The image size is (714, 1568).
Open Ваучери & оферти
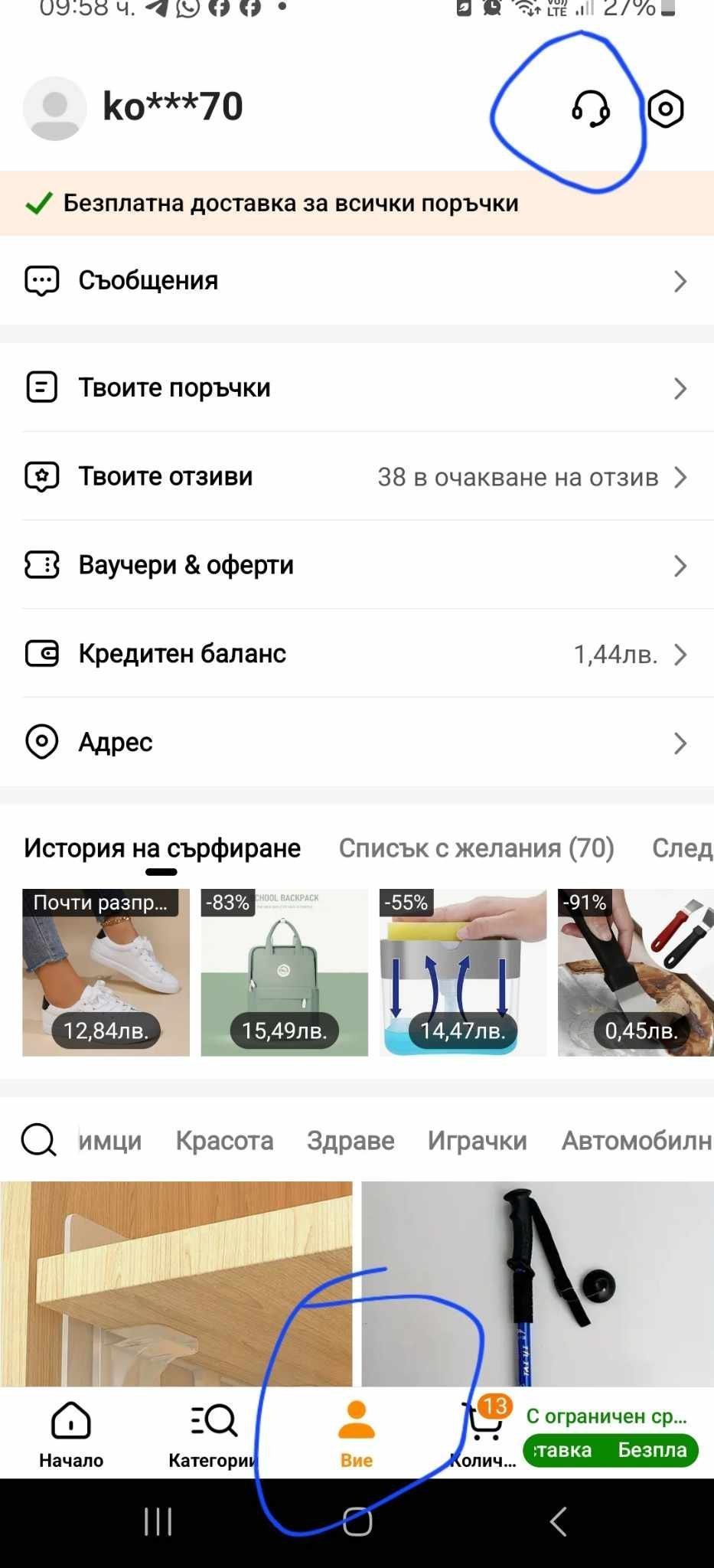click(357, 565)
